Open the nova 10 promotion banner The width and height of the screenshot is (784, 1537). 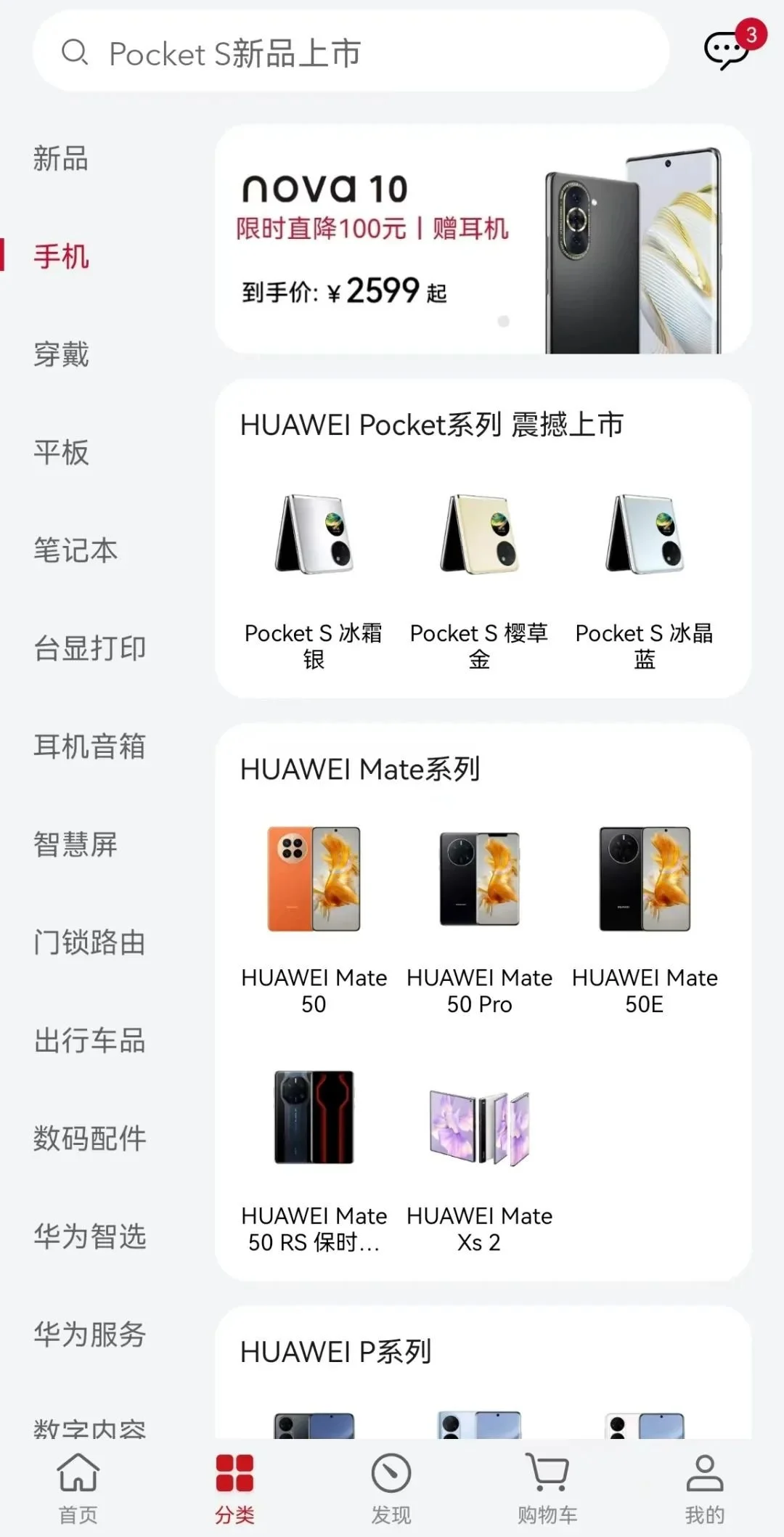(x=482, y=240)
